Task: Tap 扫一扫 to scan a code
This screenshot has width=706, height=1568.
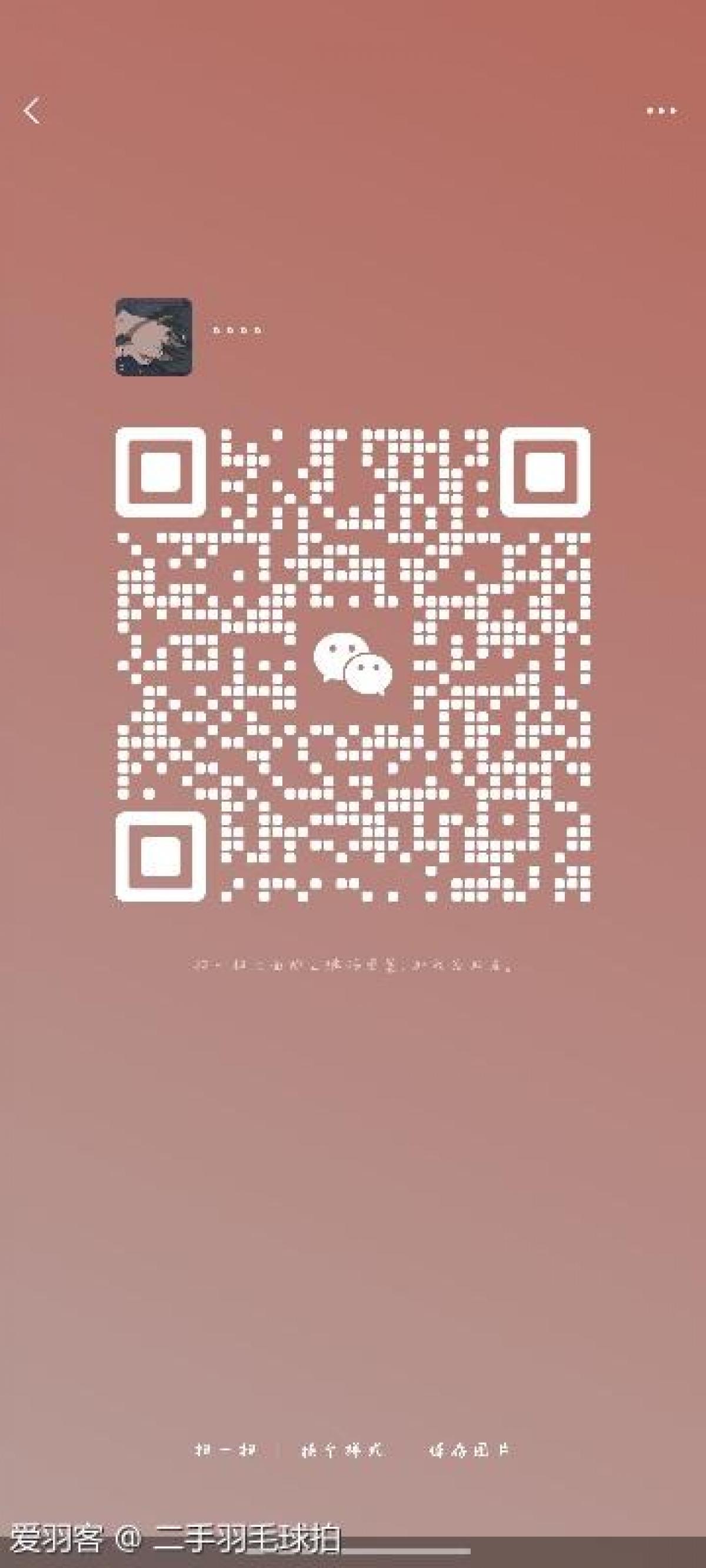Action: pyautogui.click(x=227, y=1450)
